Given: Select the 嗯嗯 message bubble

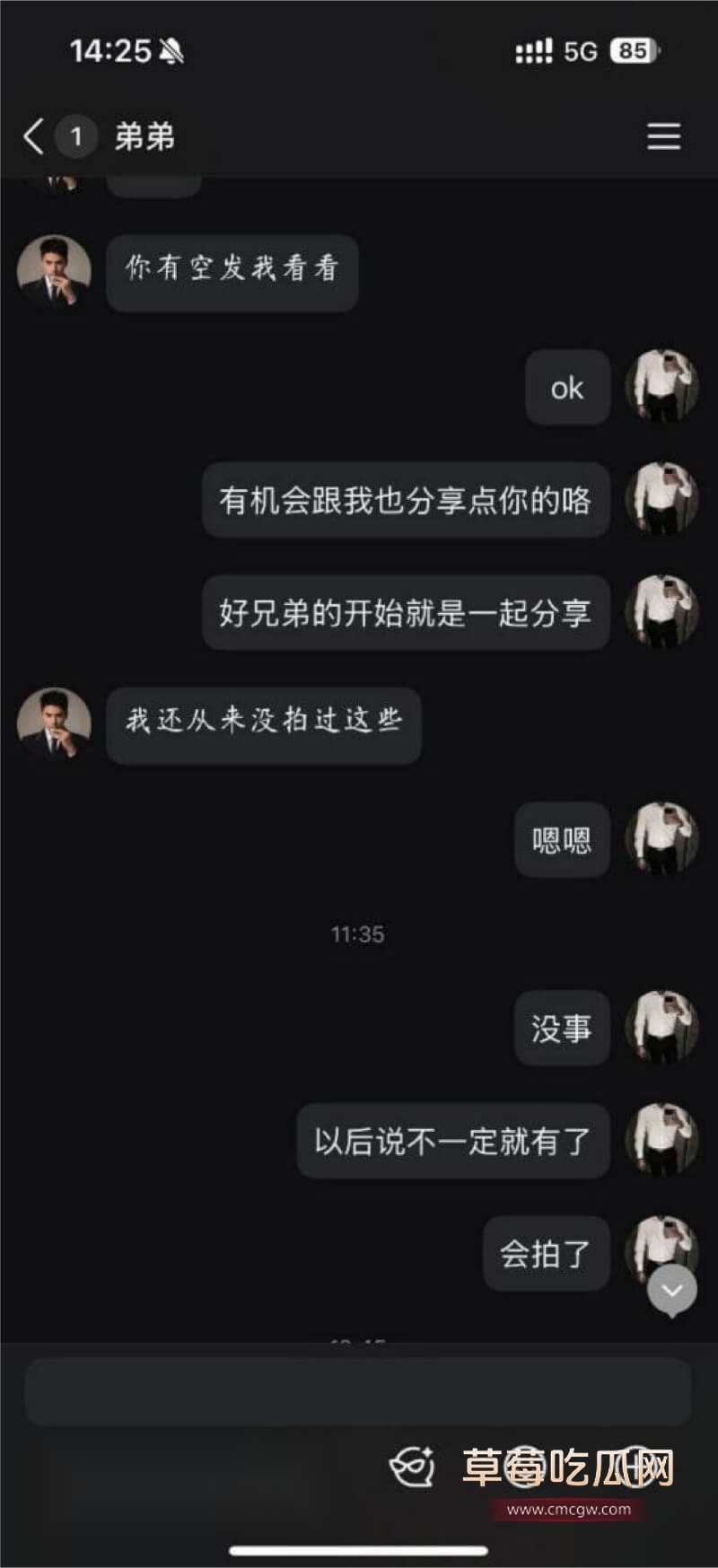Looking at the screenshot, I should [x=561, y=840].
